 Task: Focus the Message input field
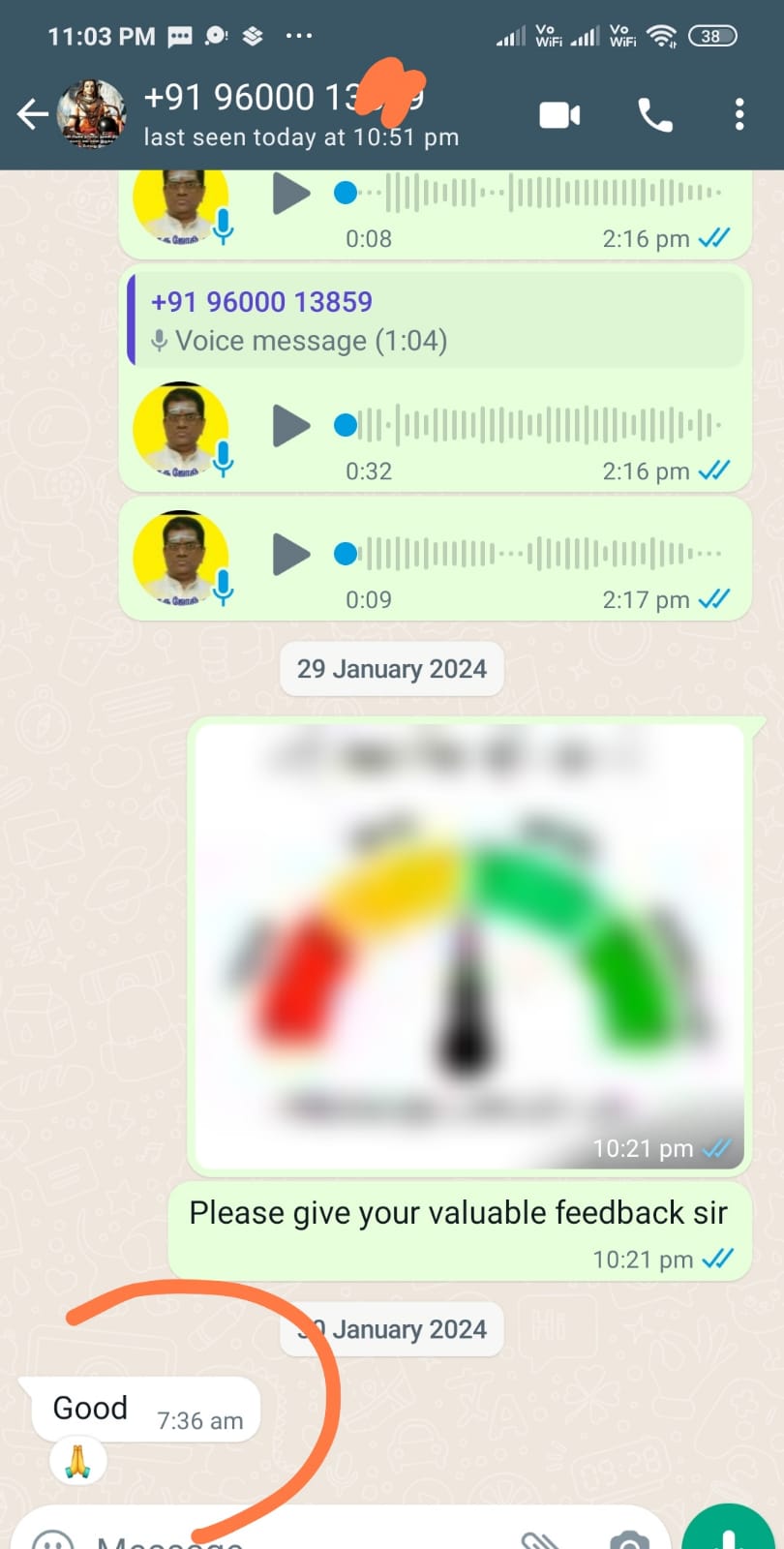[x=290, y=1539]
